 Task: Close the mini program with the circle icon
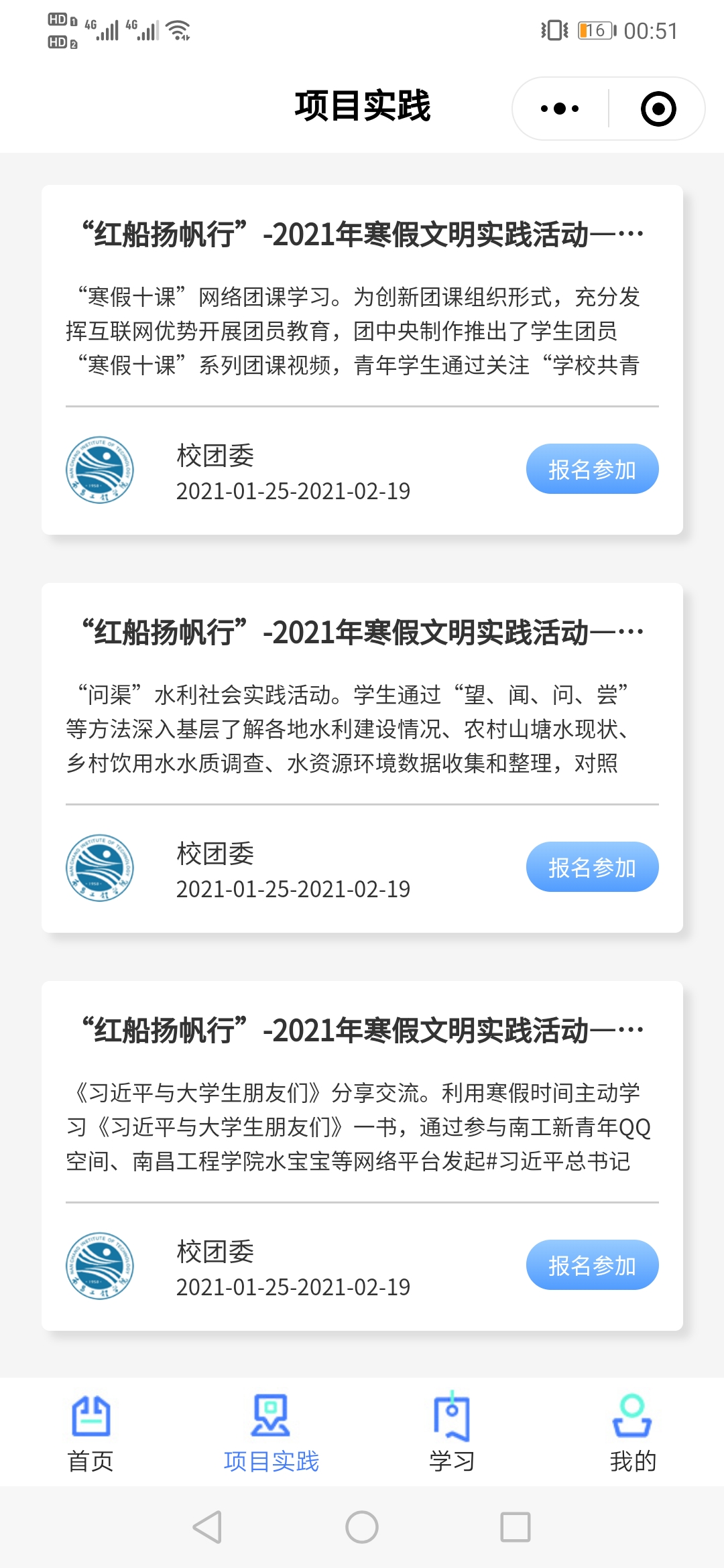[x=658, y=109]
